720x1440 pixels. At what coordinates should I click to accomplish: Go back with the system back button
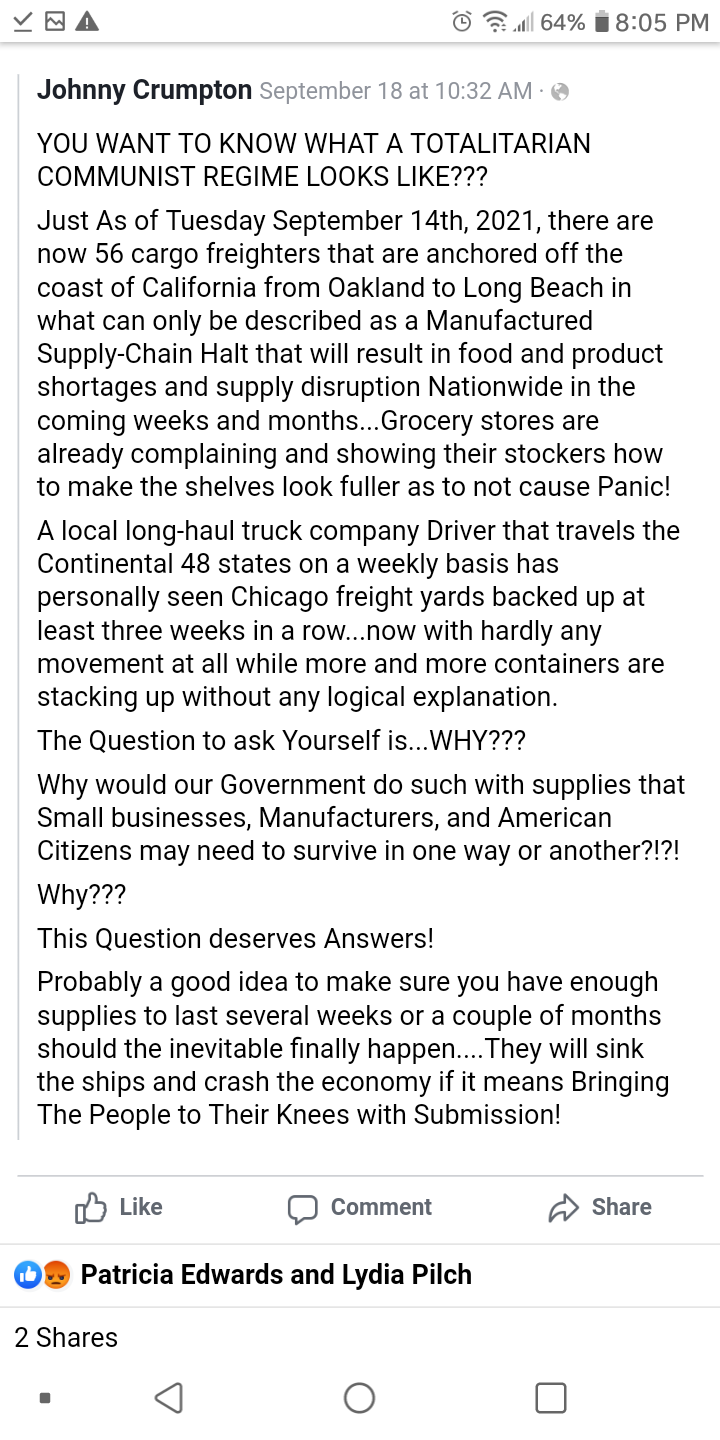click(169, 1397)
